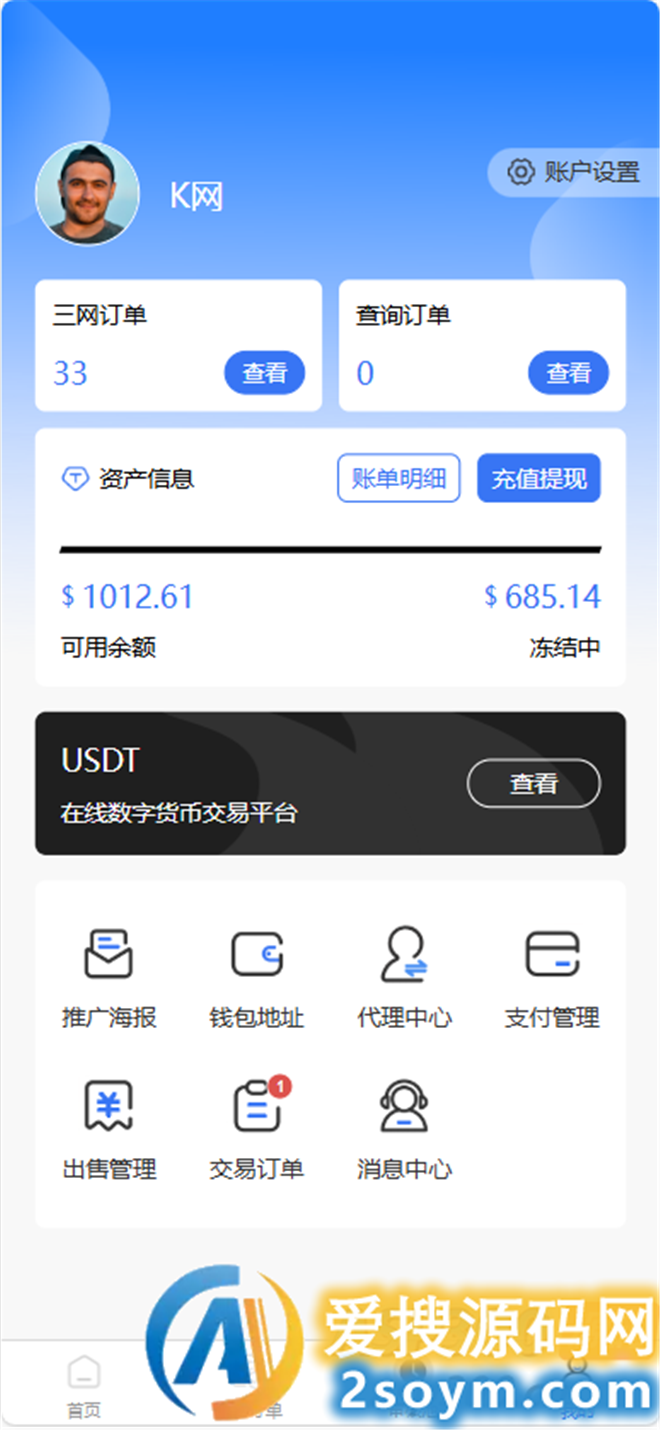Open 钱包地址 wallet address

256,978
